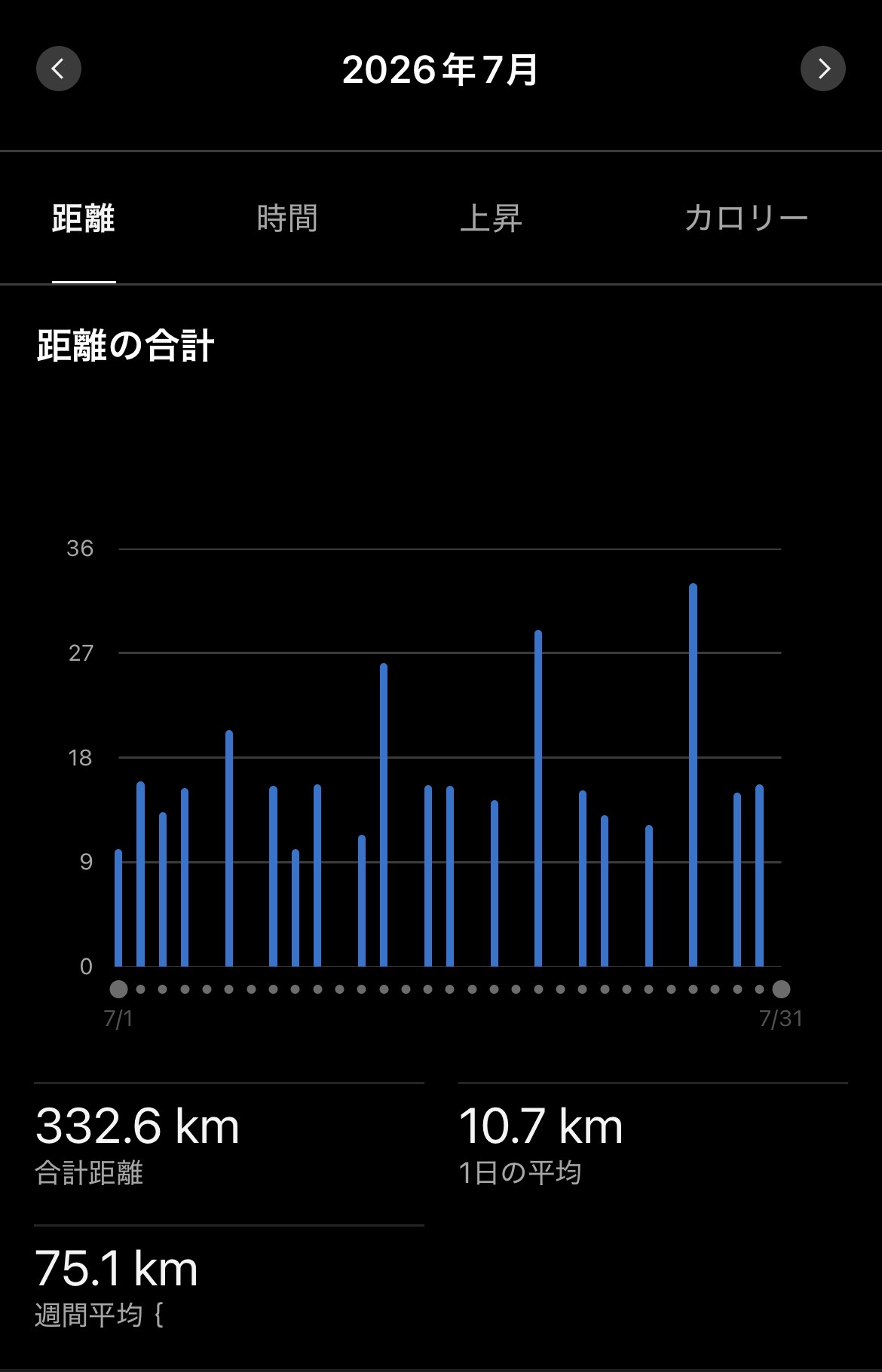Go to the previous month
Image resolution: width=882 pixels, height=1372 pixels.
tap(59, 69)
